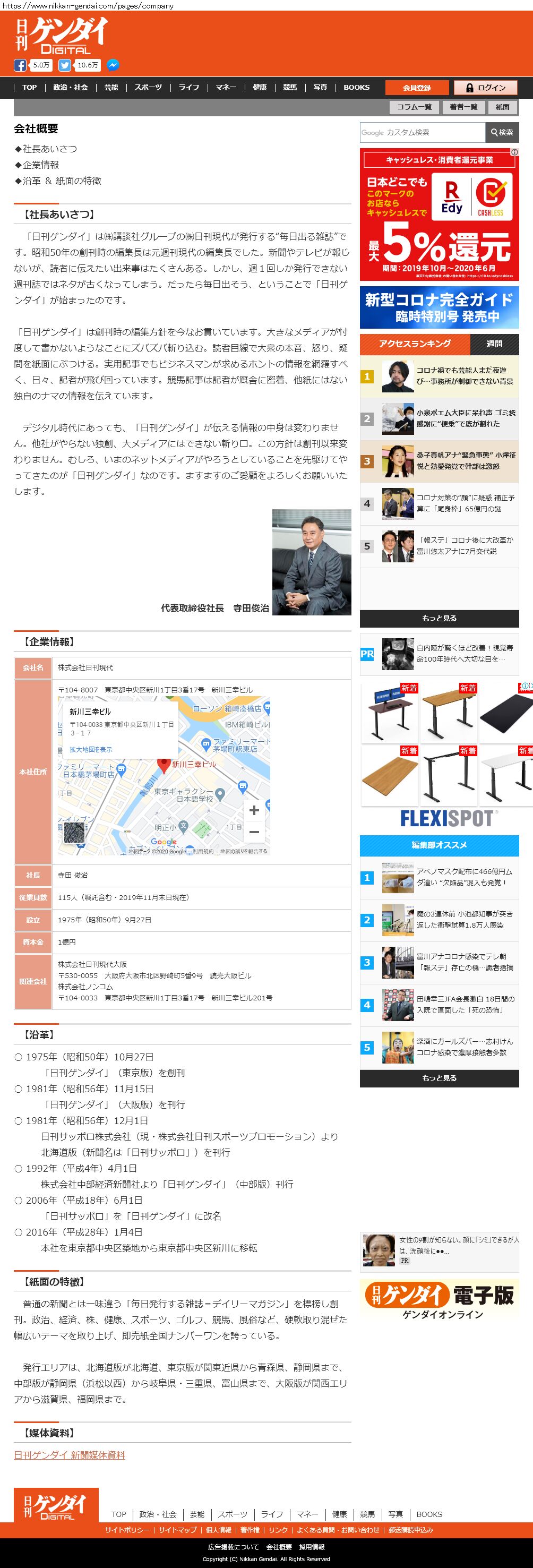The width and height of the screenshot is (533, 1568).
Task: Open 拡大地図を表示 on the map
Action: (91, 749)
